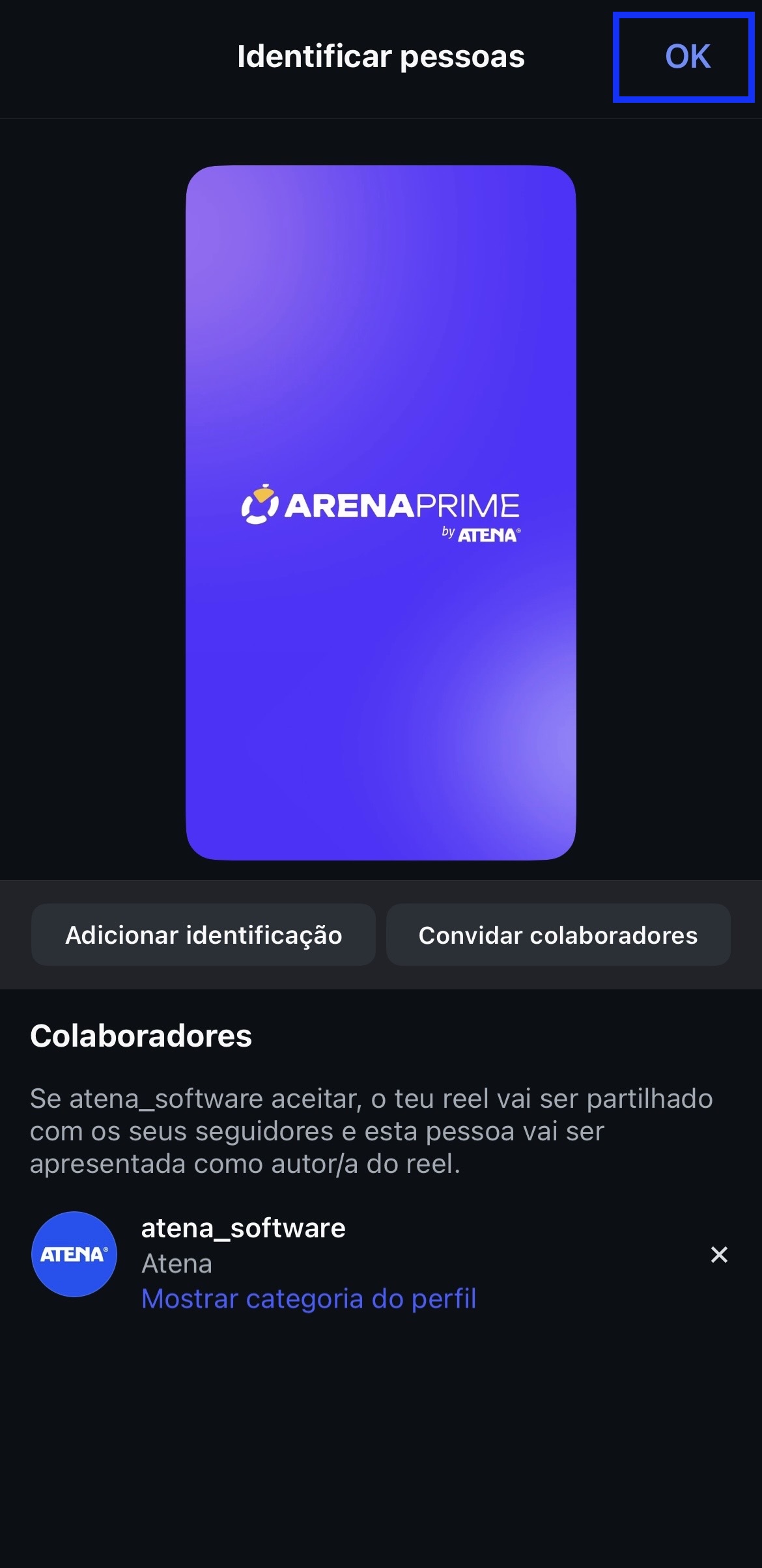Viewport: 762px width, 1568px height.
Task: Tap Adicionar identificação button
Action: pos(203,935)
